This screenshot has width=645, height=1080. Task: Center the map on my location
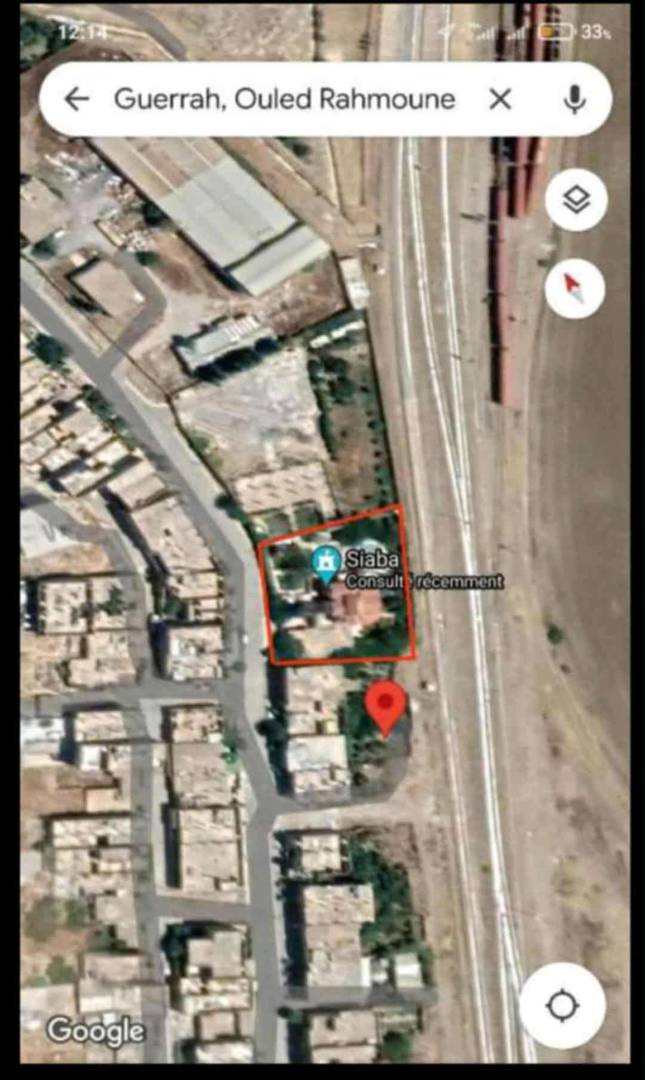(562, 1005)
